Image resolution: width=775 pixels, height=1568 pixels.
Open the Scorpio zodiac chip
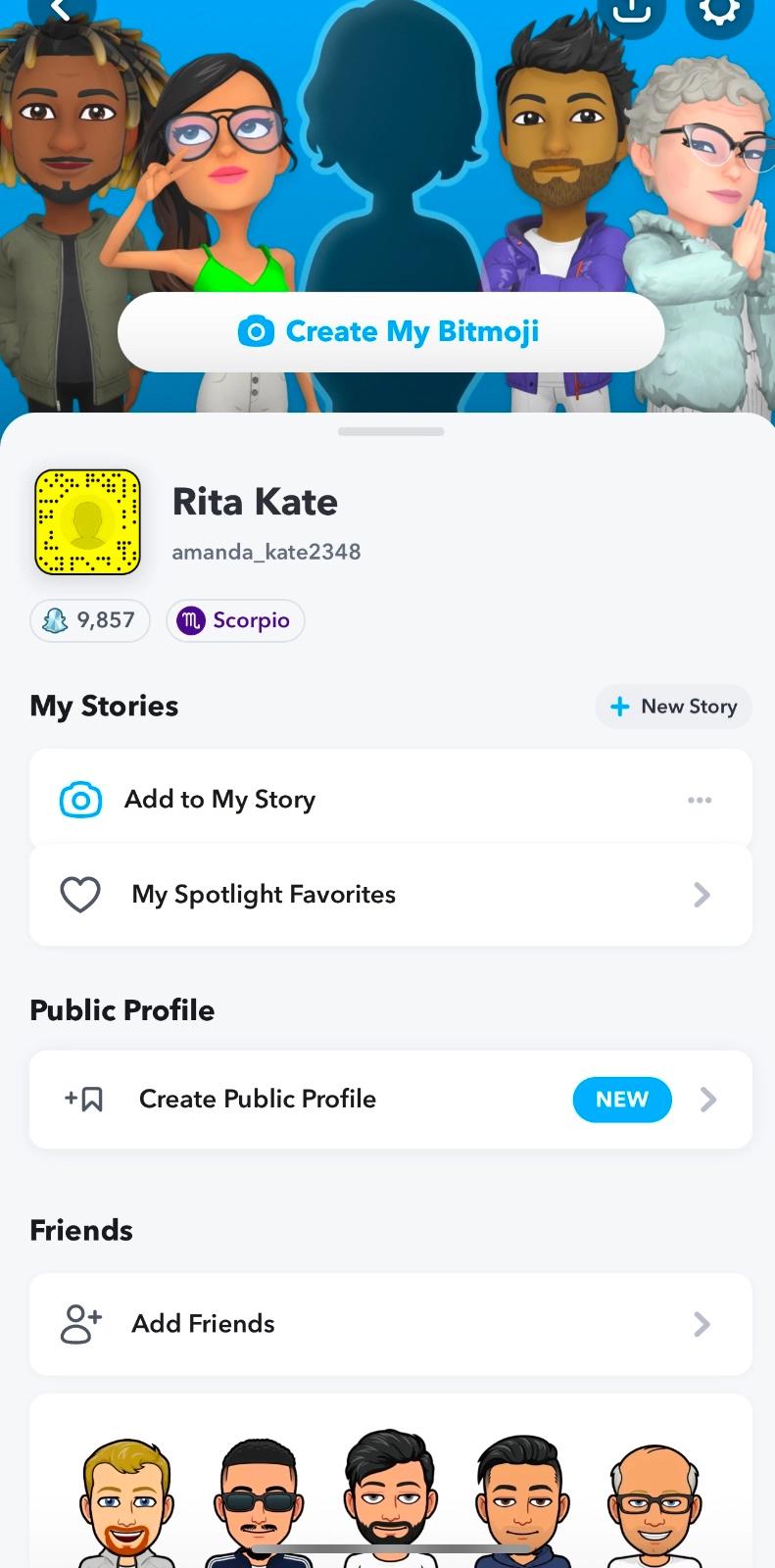coord(235,620)
